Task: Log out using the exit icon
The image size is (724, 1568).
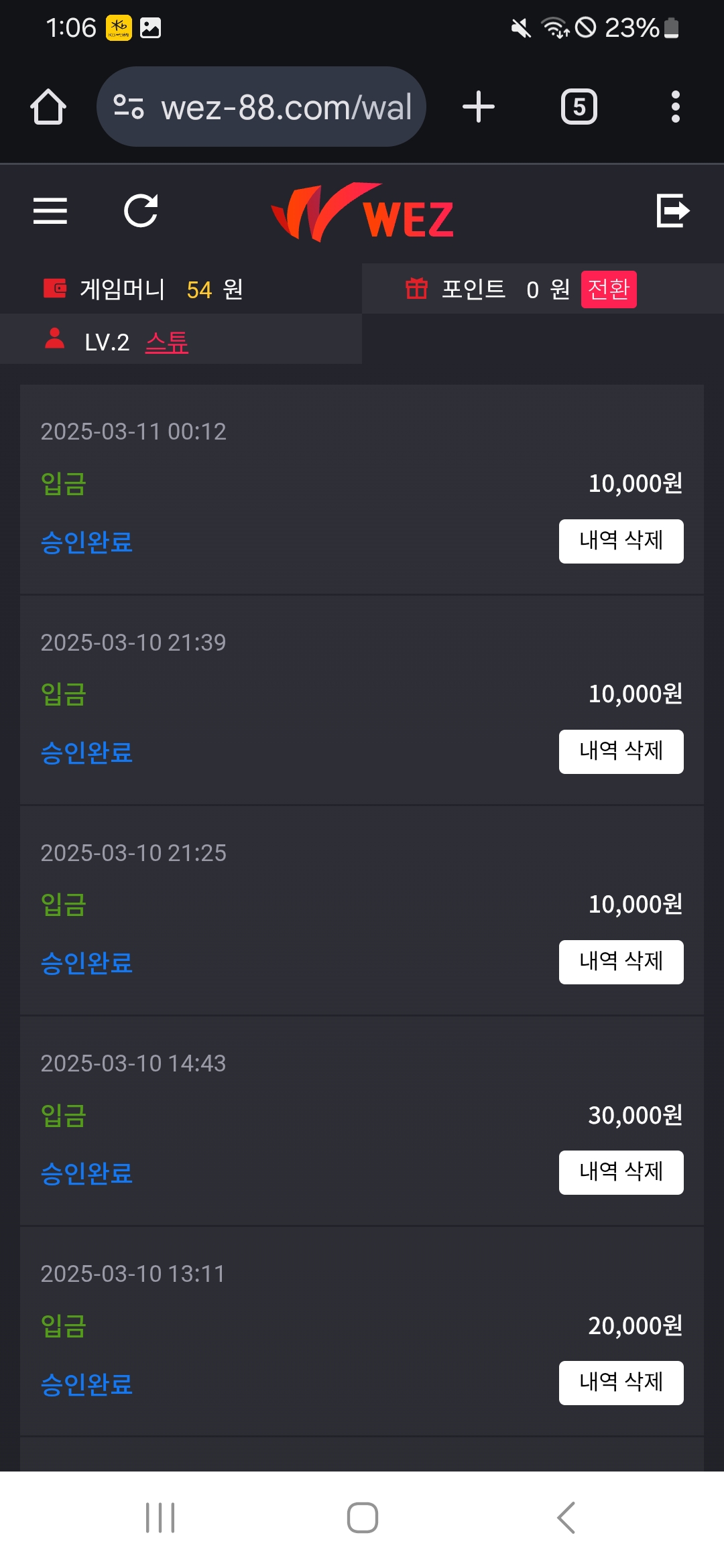Action: click(x=672, y=211)
